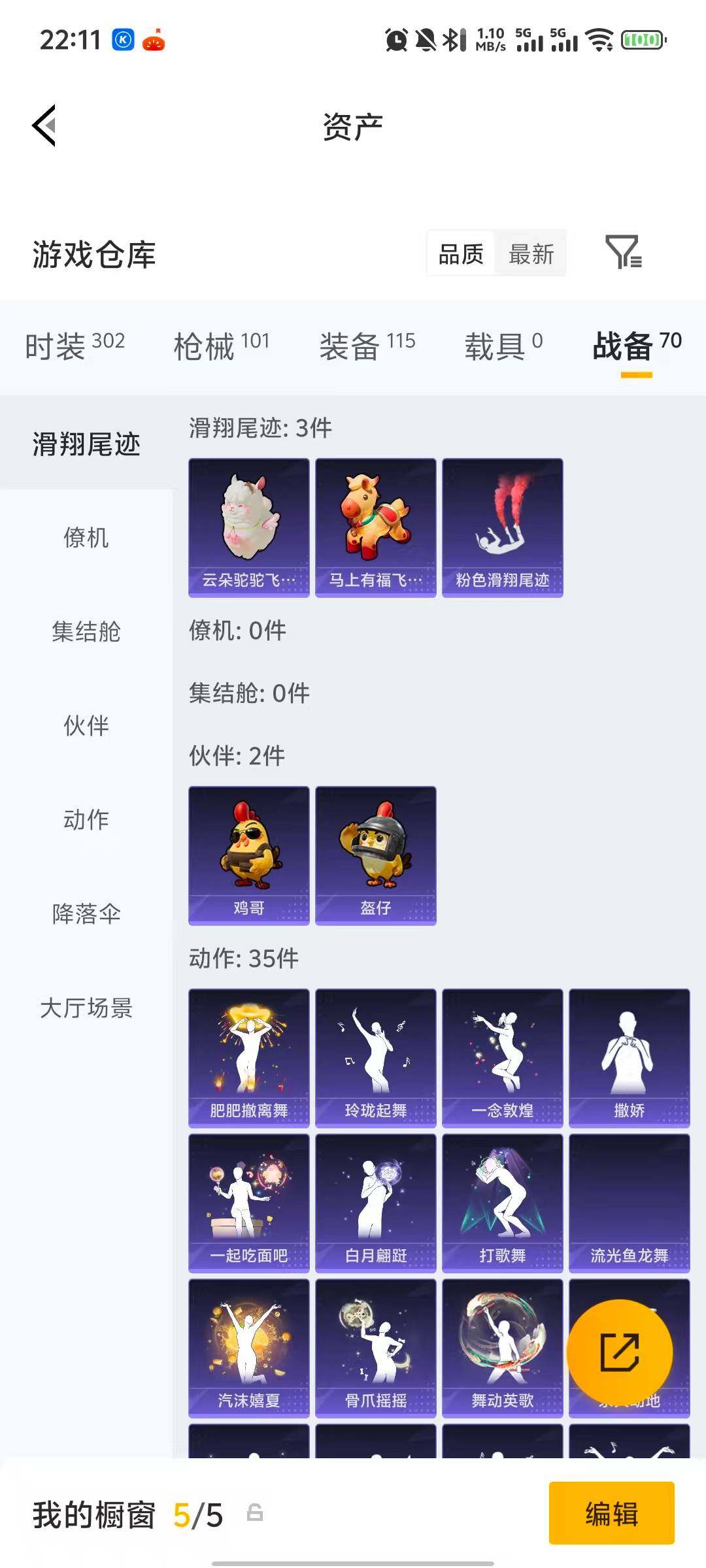706x1568 pixels.
Task: Select 集结舱 in the sidebar
Action: [x=87, y=632]
